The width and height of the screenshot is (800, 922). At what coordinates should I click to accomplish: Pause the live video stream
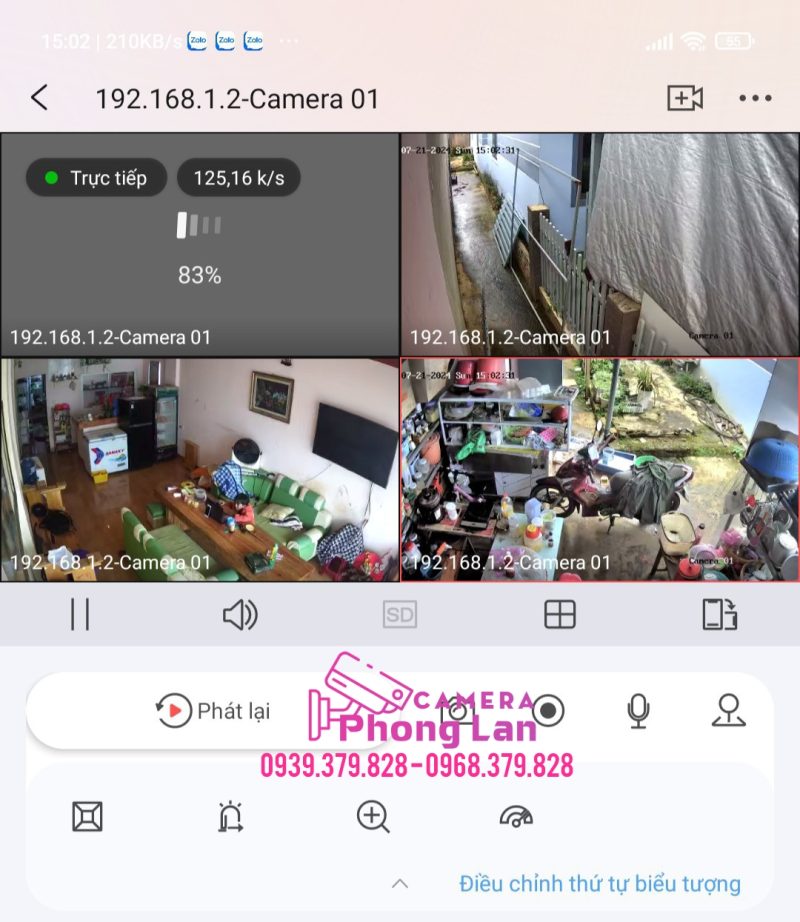click(80, 614)
